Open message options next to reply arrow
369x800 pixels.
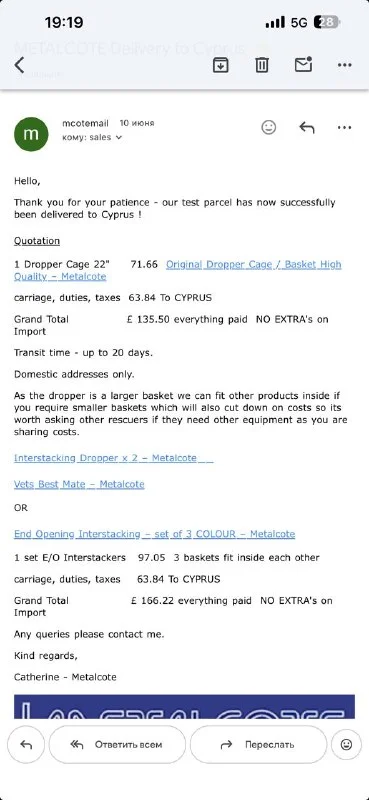[x=345, y=127]
